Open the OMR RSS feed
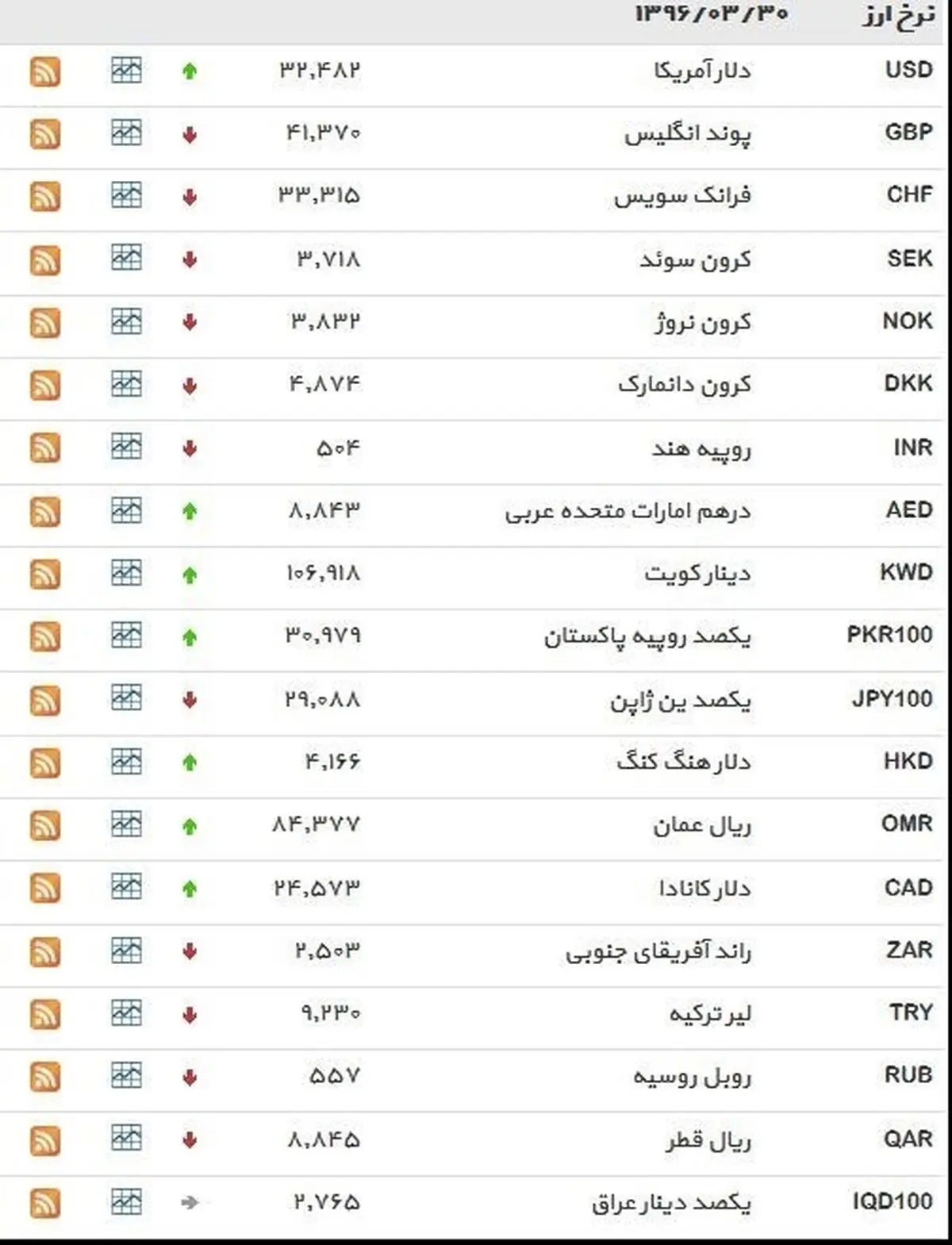 coord(45,826)
